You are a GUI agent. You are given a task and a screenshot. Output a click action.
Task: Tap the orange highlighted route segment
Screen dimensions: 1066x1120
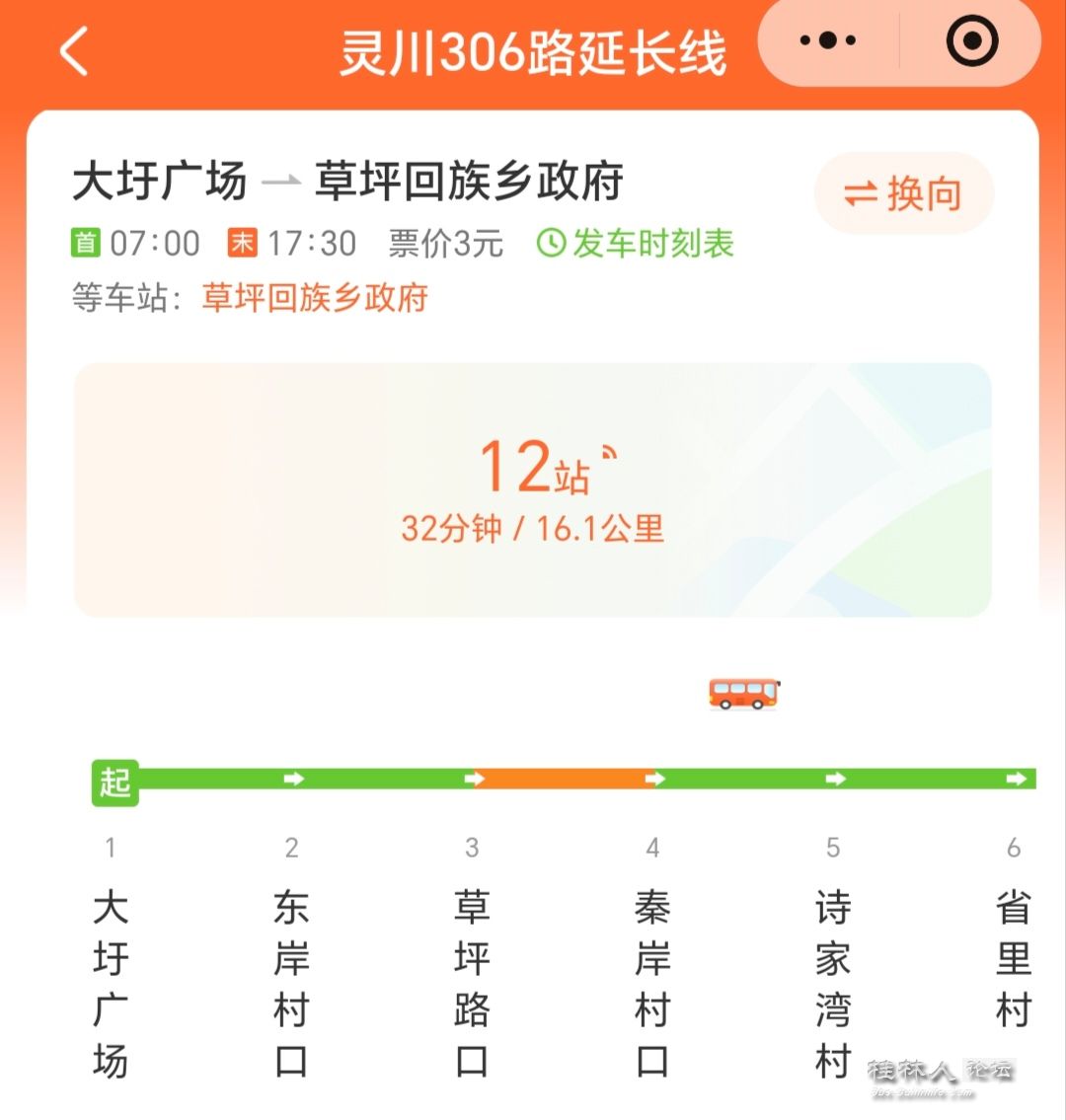(563, 780)
